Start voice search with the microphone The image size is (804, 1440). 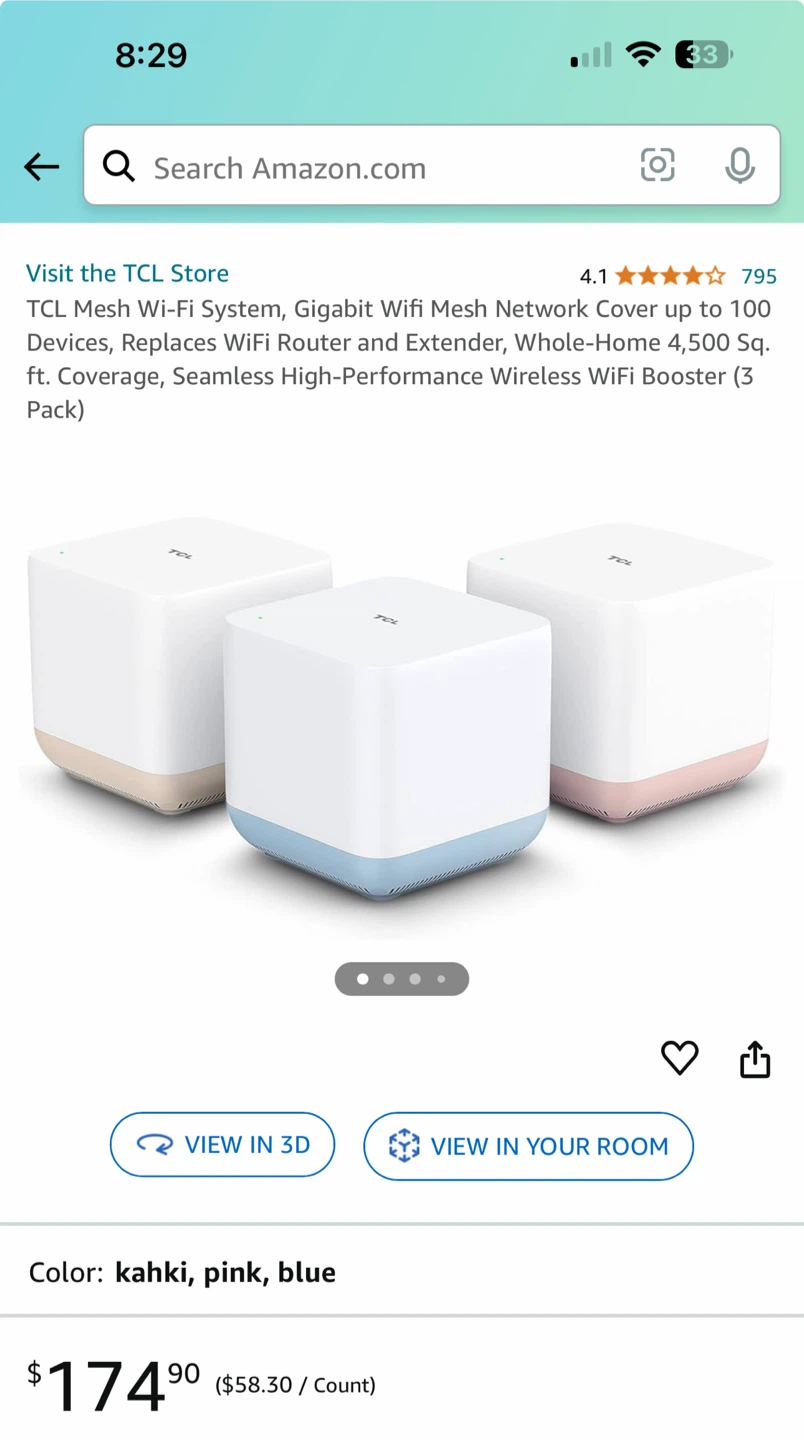coord(739,165)
